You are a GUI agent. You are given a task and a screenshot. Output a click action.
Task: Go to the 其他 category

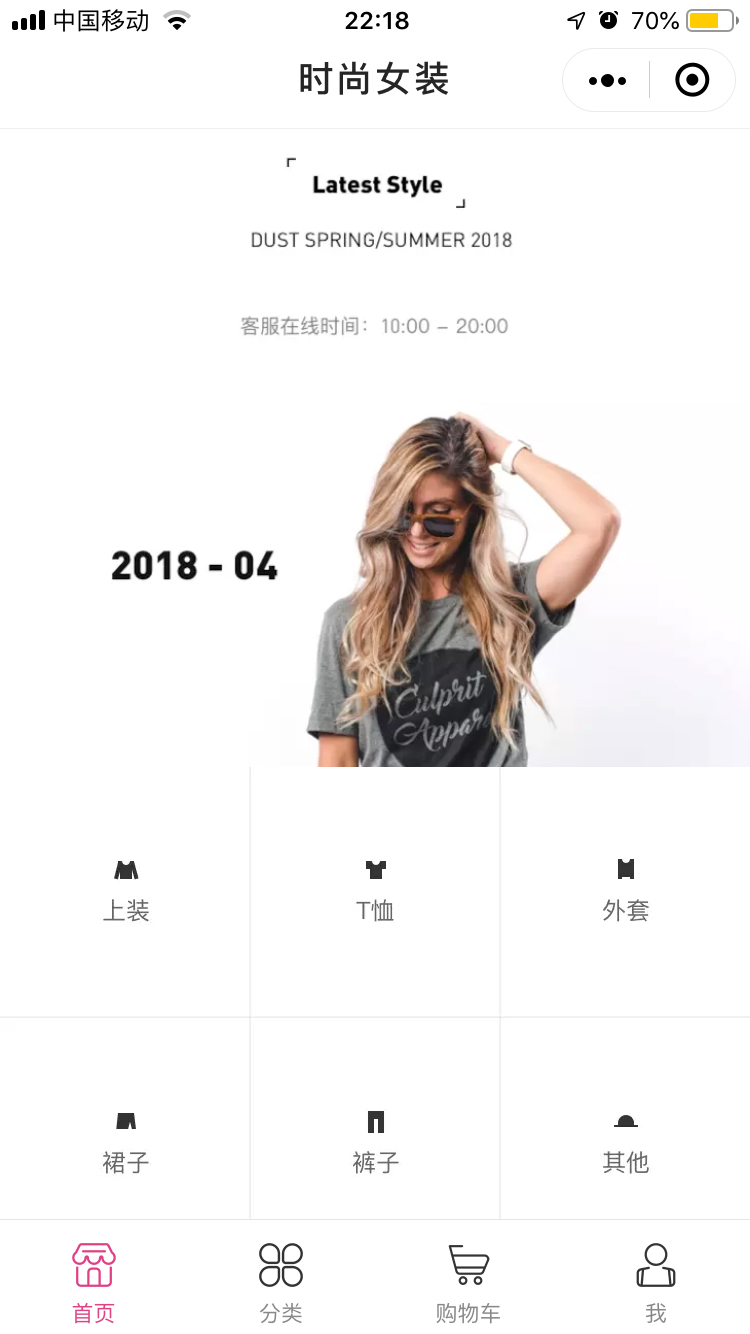pyautogui.click(x=625, y=1142)
